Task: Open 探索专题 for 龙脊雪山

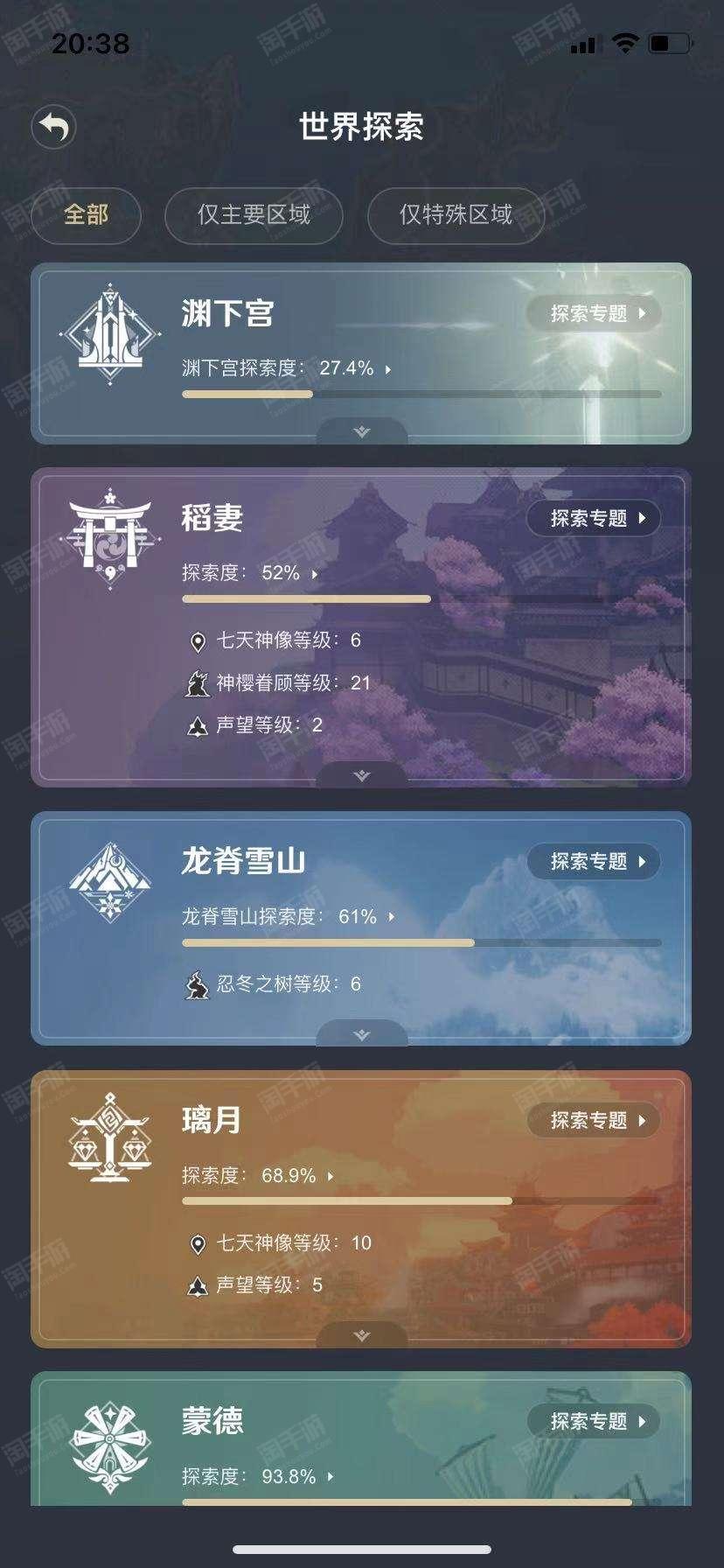Action: click(x=594, y=862)
